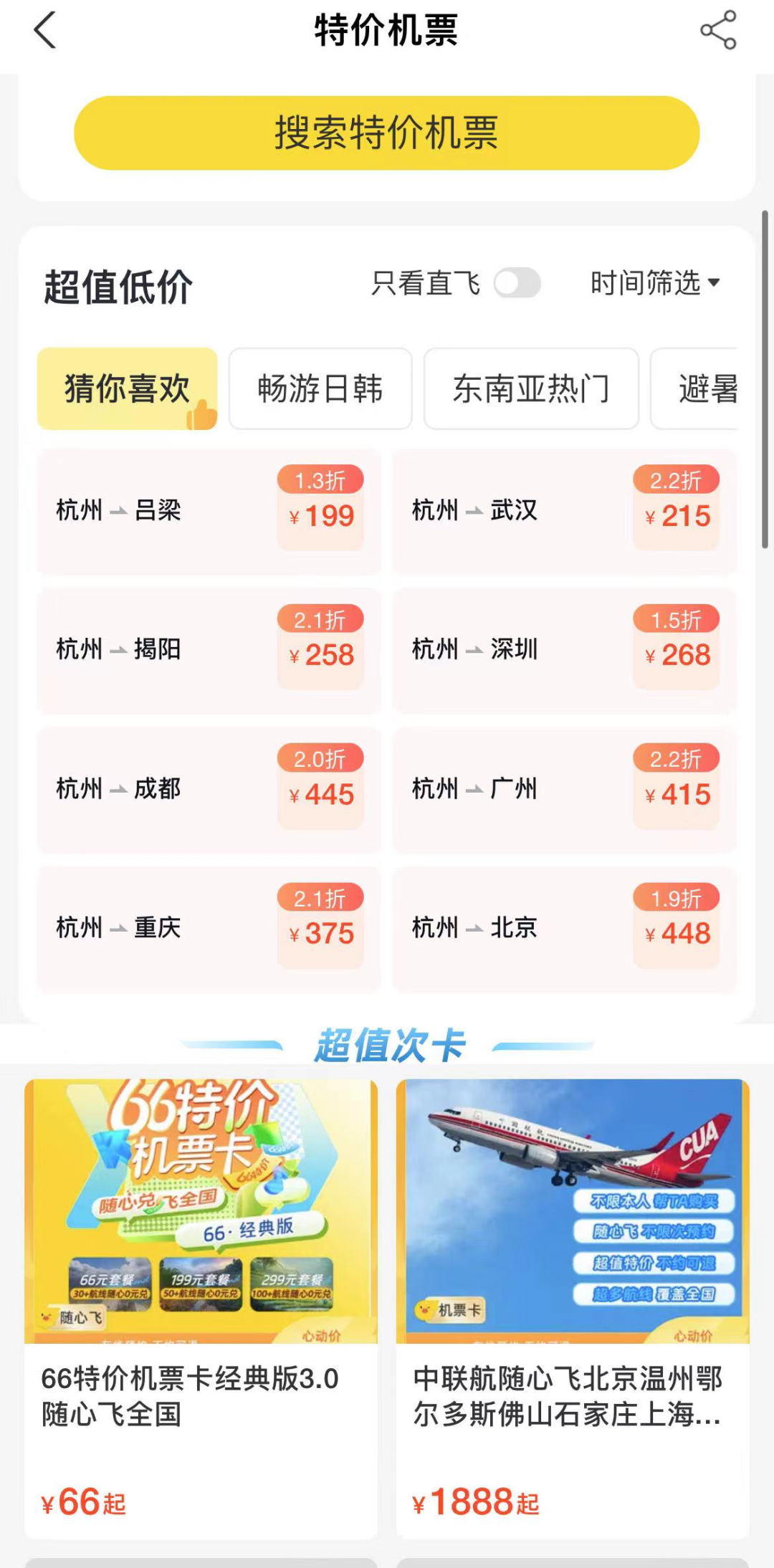Tap the 搜索特价机票 button
Screen dimensions: 774x1568
pyautogui.click(x=386, y=133)
